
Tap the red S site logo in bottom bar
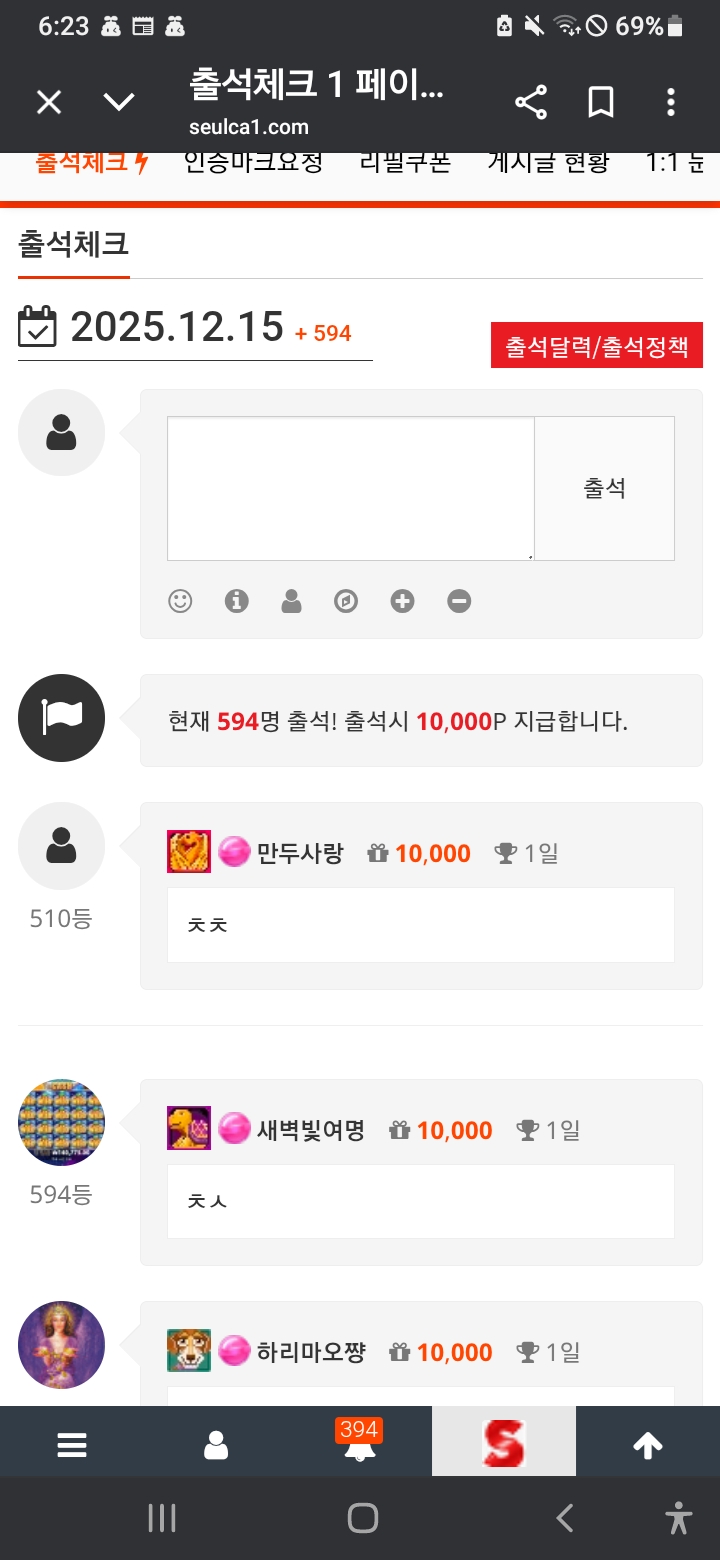tap(503, 1443)
